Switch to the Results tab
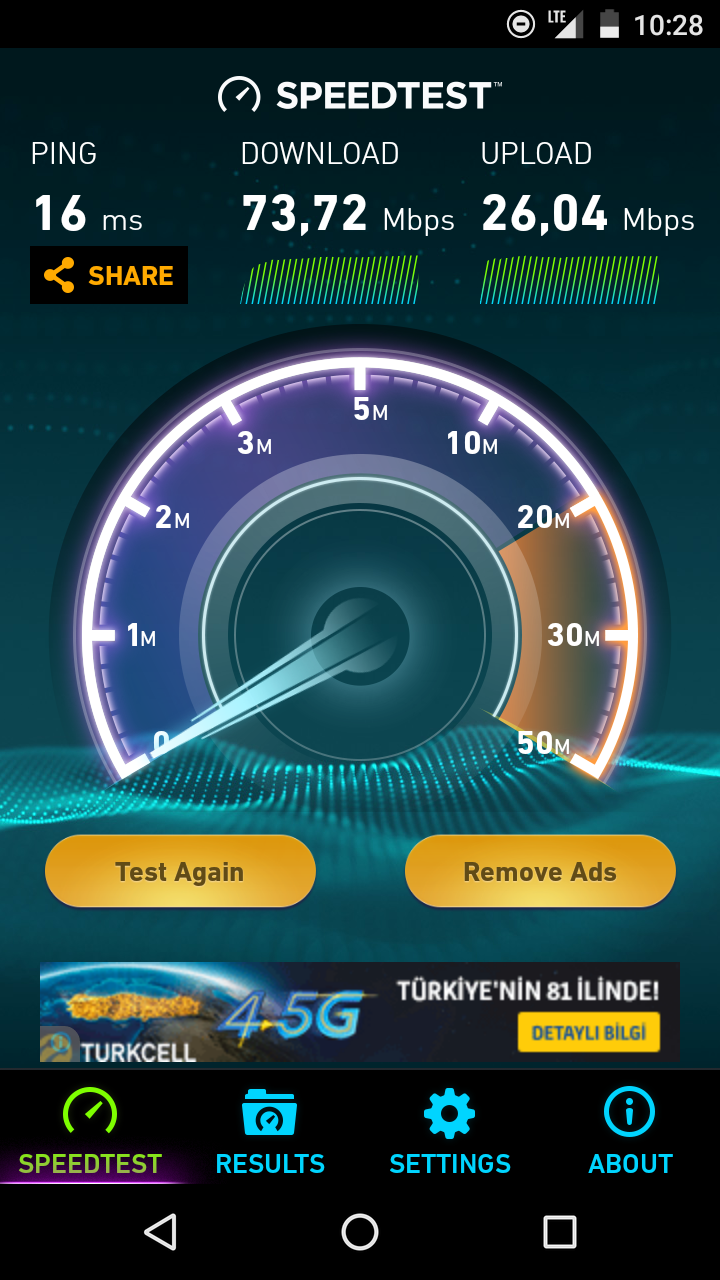Viewport: 720px width, 1280px height. (x=270, y=1133)
